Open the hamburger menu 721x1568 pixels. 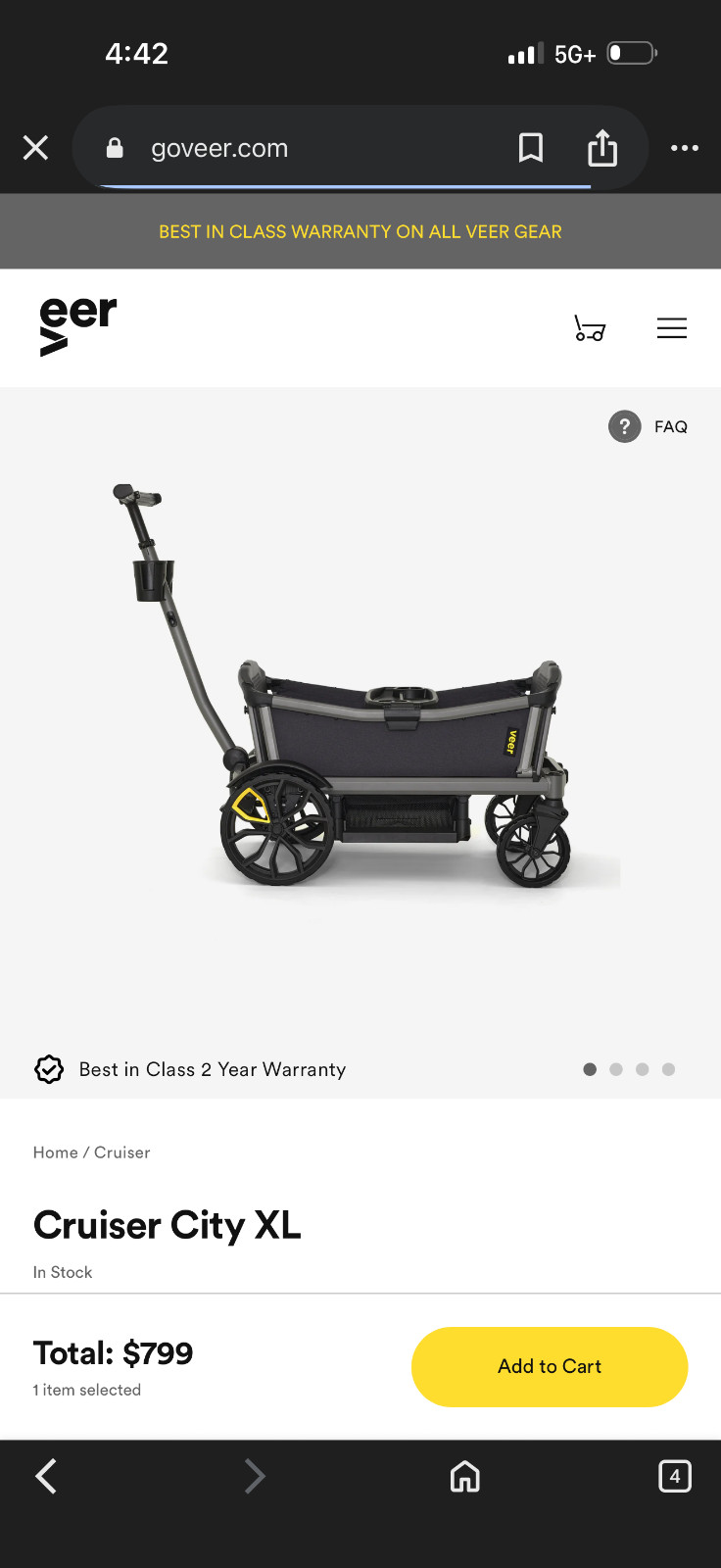pos(672,328)
